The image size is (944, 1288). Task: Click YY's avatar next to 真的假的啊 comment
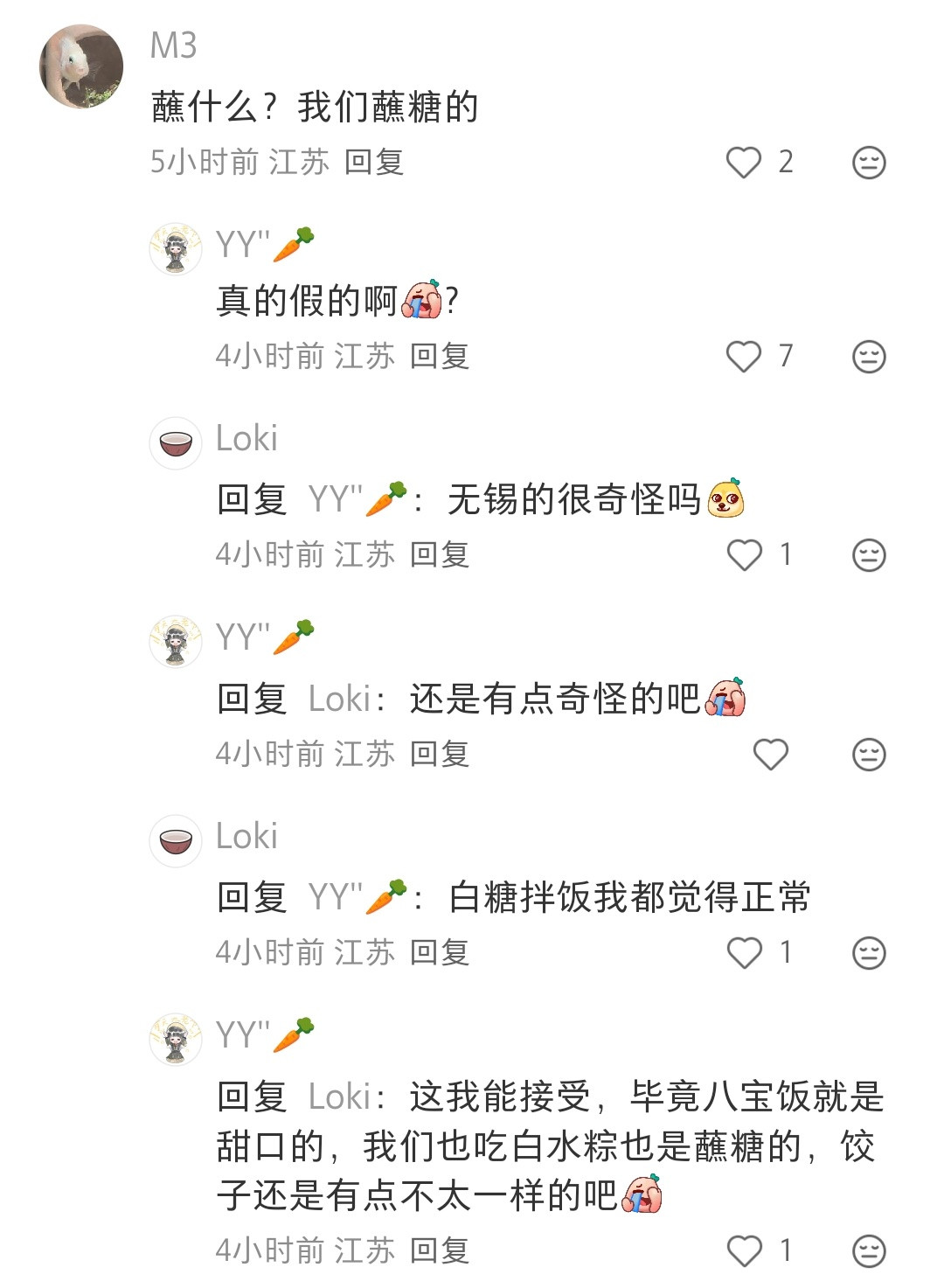coord(176,249)
